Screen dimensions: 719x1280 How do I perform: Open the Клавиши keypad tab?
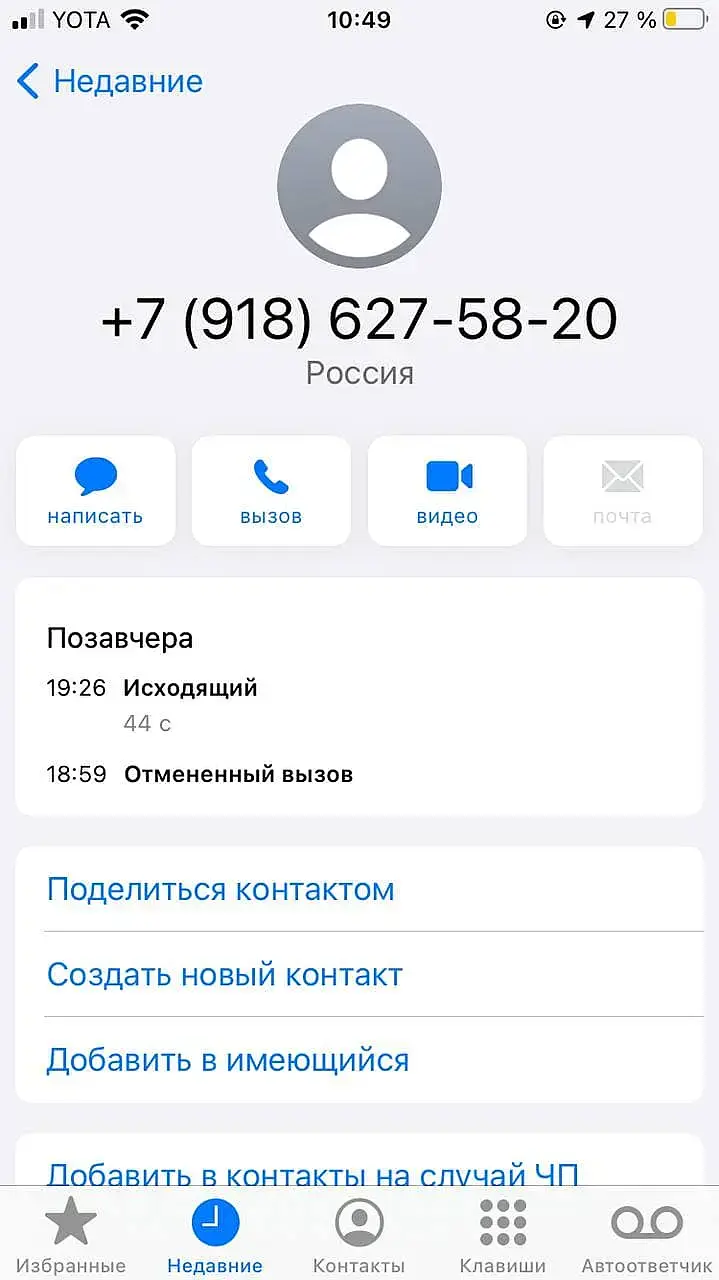pyautogui.click(x=502, y=1236)
